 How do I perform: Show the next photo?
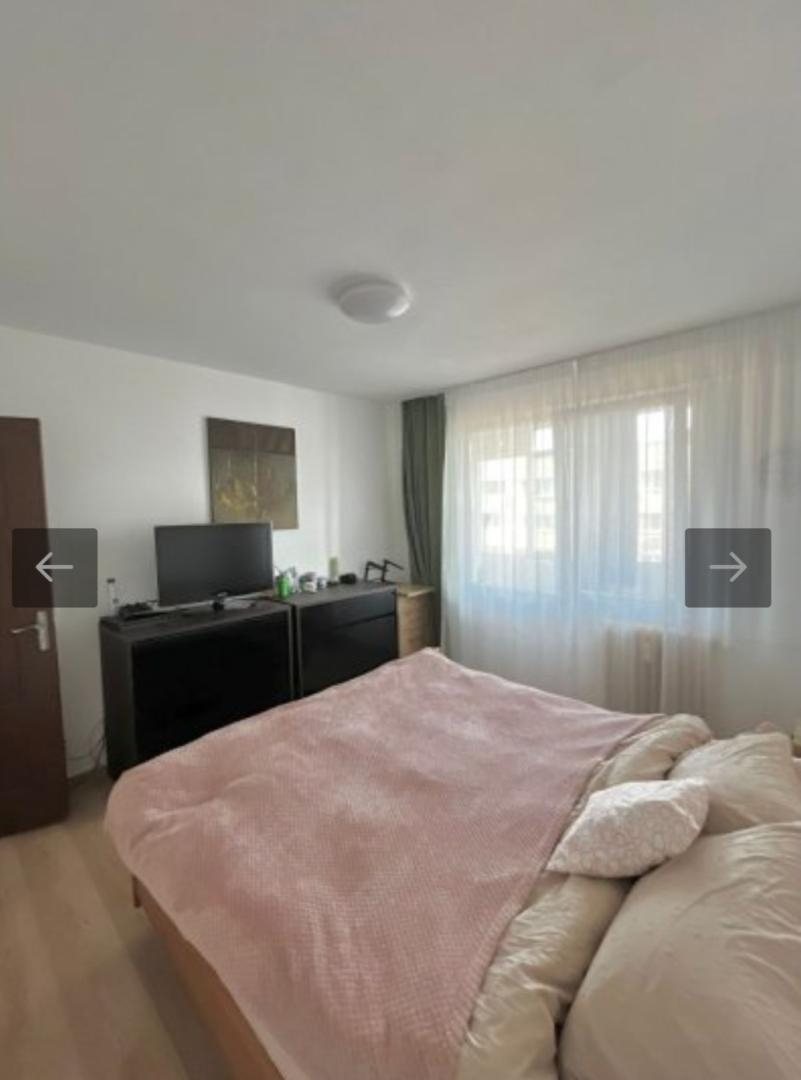[x=727, y=567]
